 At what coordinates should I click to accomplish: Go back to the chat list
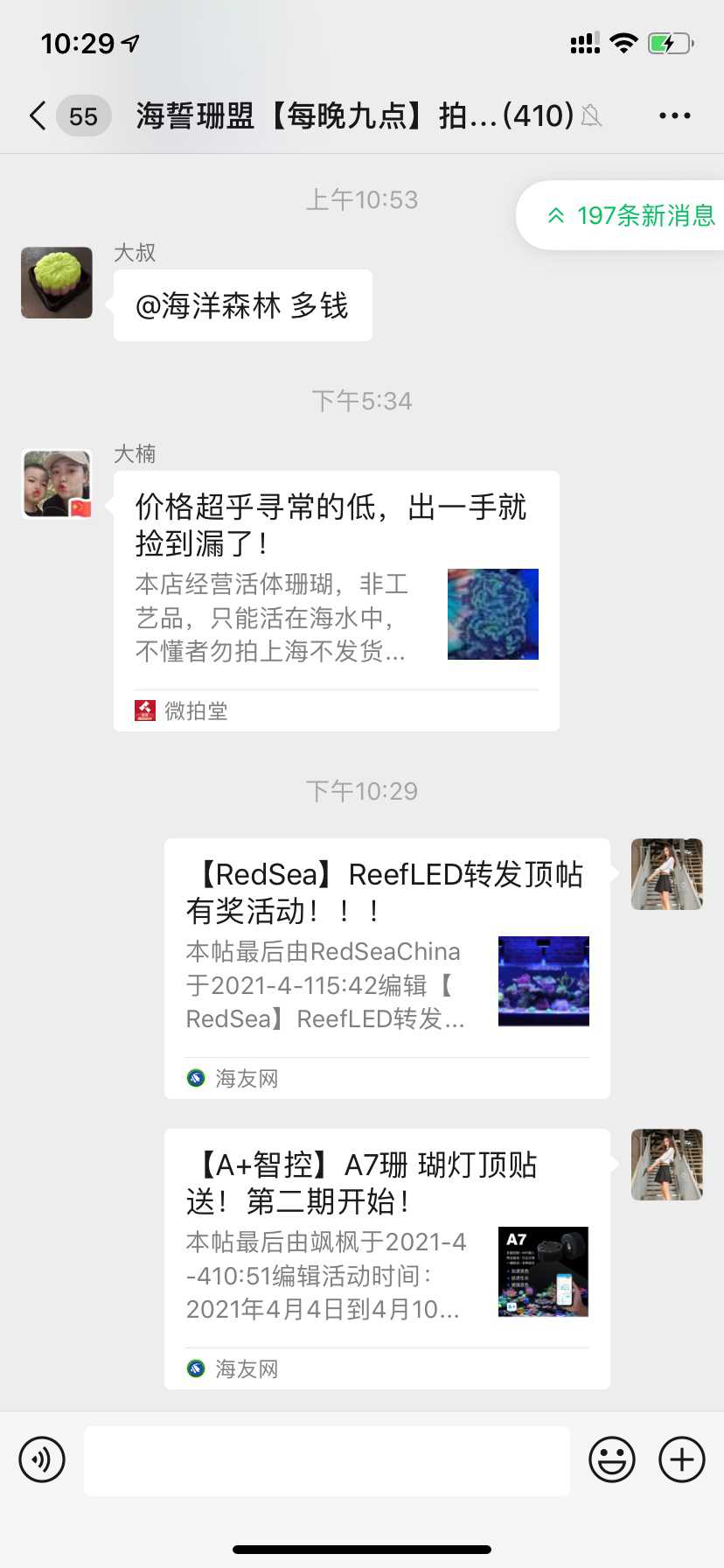[x=38, y=115]
